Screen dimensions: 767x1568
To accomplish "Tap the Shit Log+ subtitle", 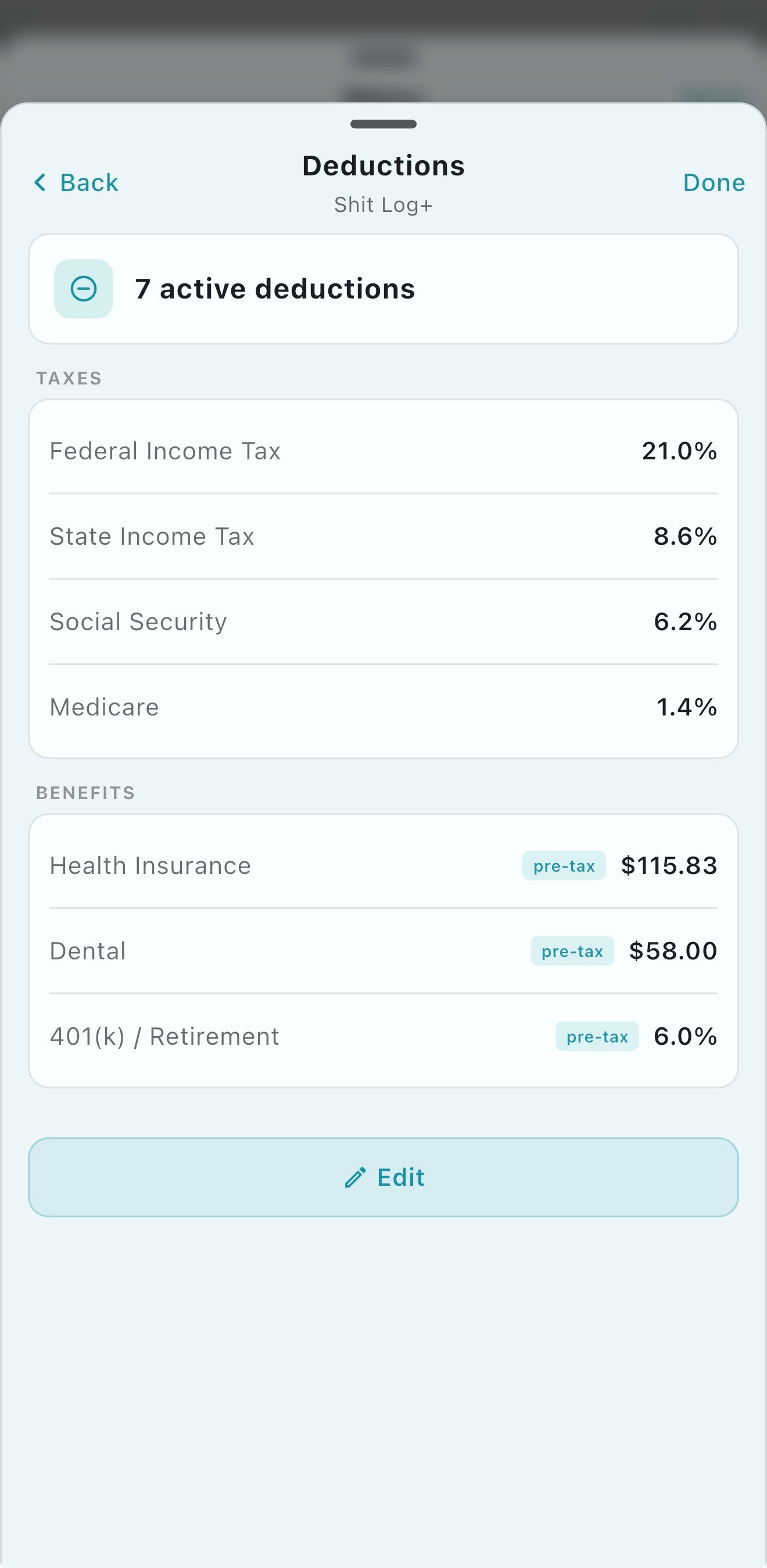I will click(x=383, y=204).
